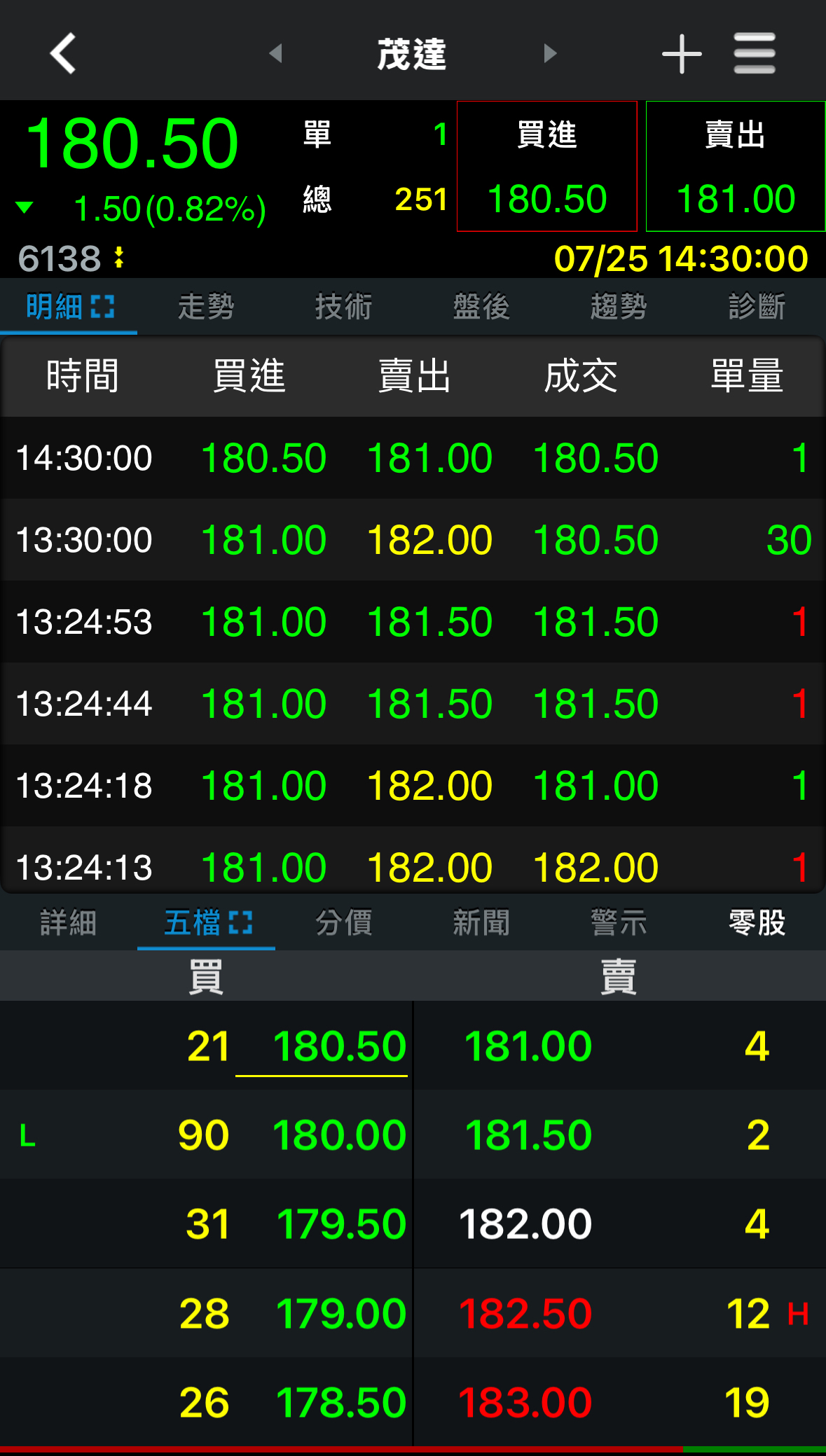This screenshot has width=826, height=1456.
Task: Switch to the next stock with right triangle
Action: (550, 53)
